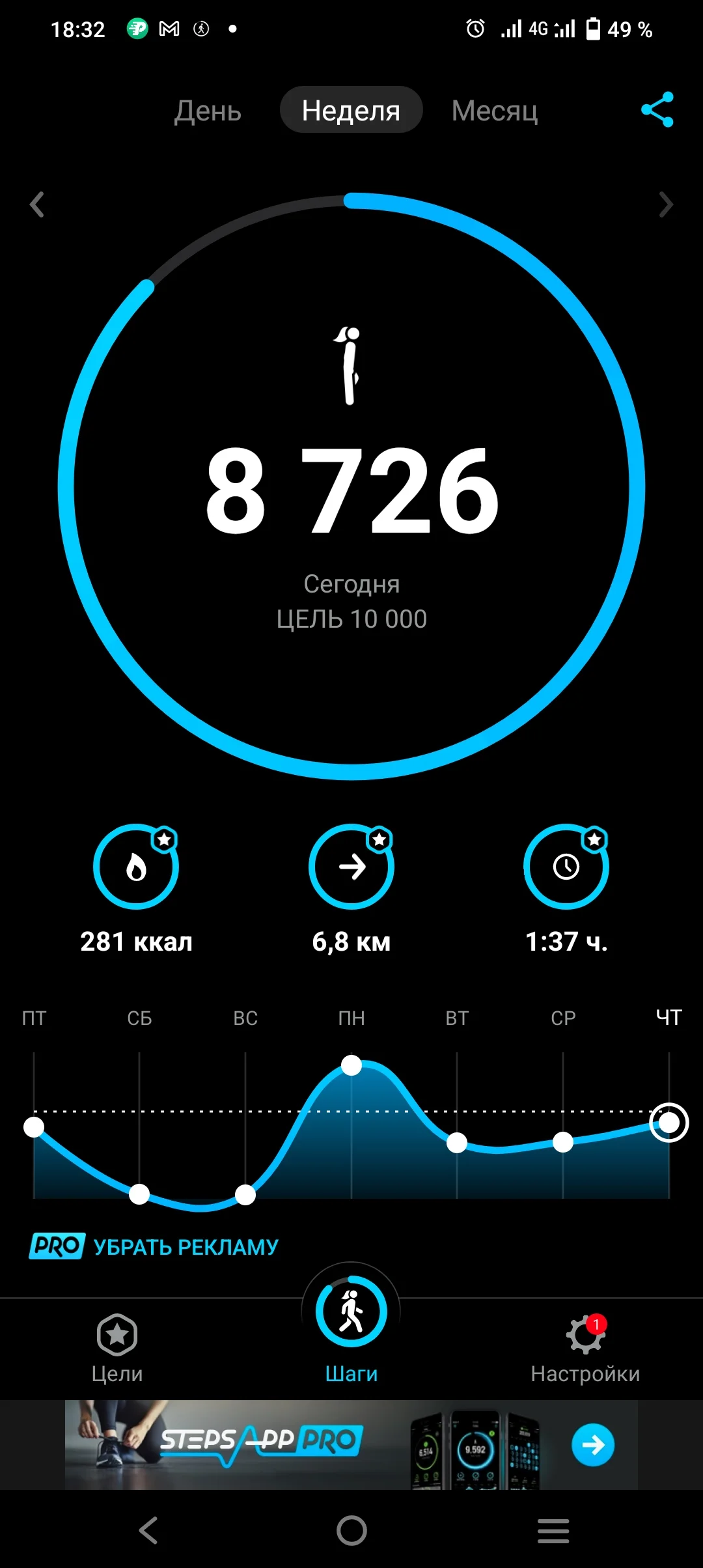This screenshot has width=703, height=1568.
Task: Open the StepsApp PRO ad banner
Action: 351,1444
